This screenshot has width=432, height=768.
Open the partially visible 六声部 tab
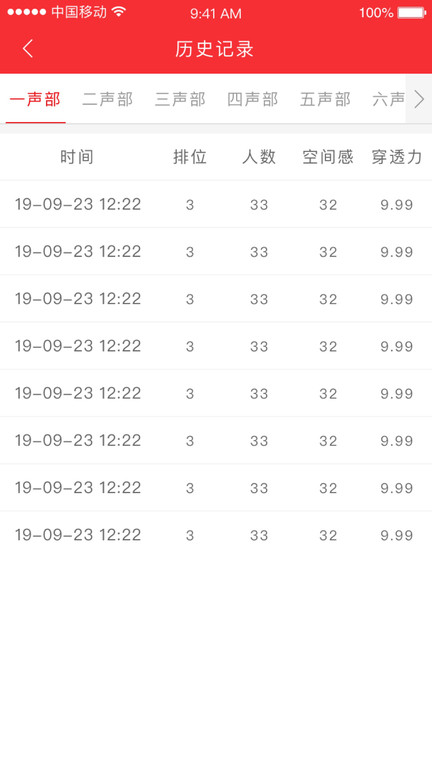point(388,99)
